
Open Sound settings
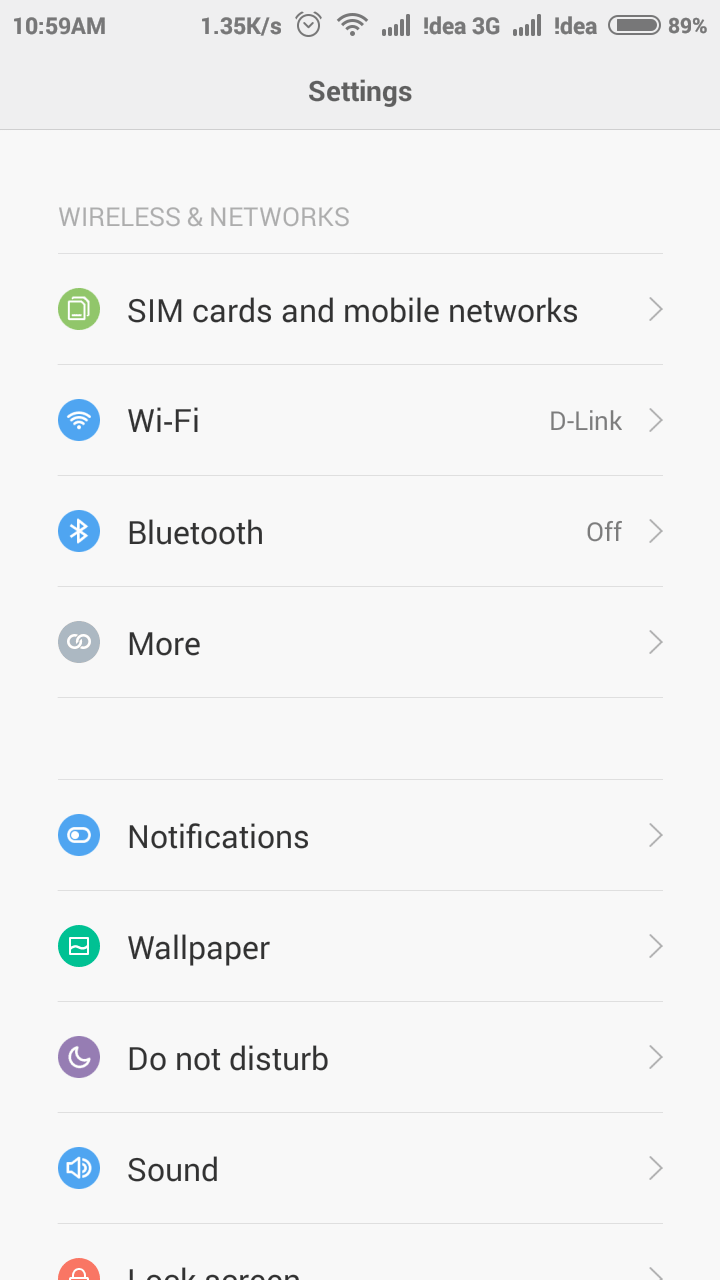(360, 1169)
